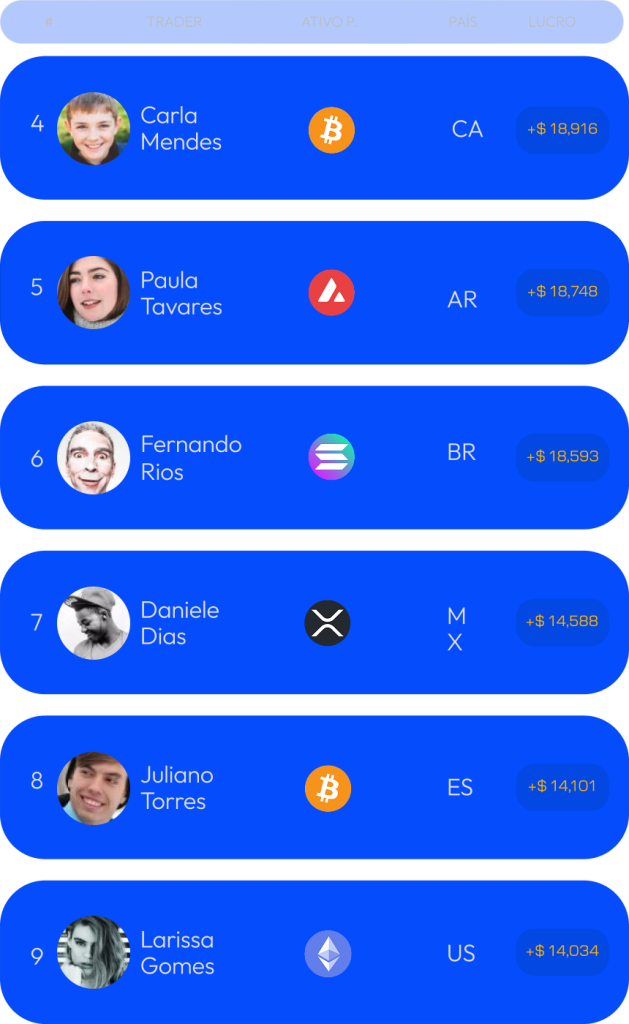629x1024 pixels.
Task: Open Paula Tavares's trader row
Action: tap(181, 293)
